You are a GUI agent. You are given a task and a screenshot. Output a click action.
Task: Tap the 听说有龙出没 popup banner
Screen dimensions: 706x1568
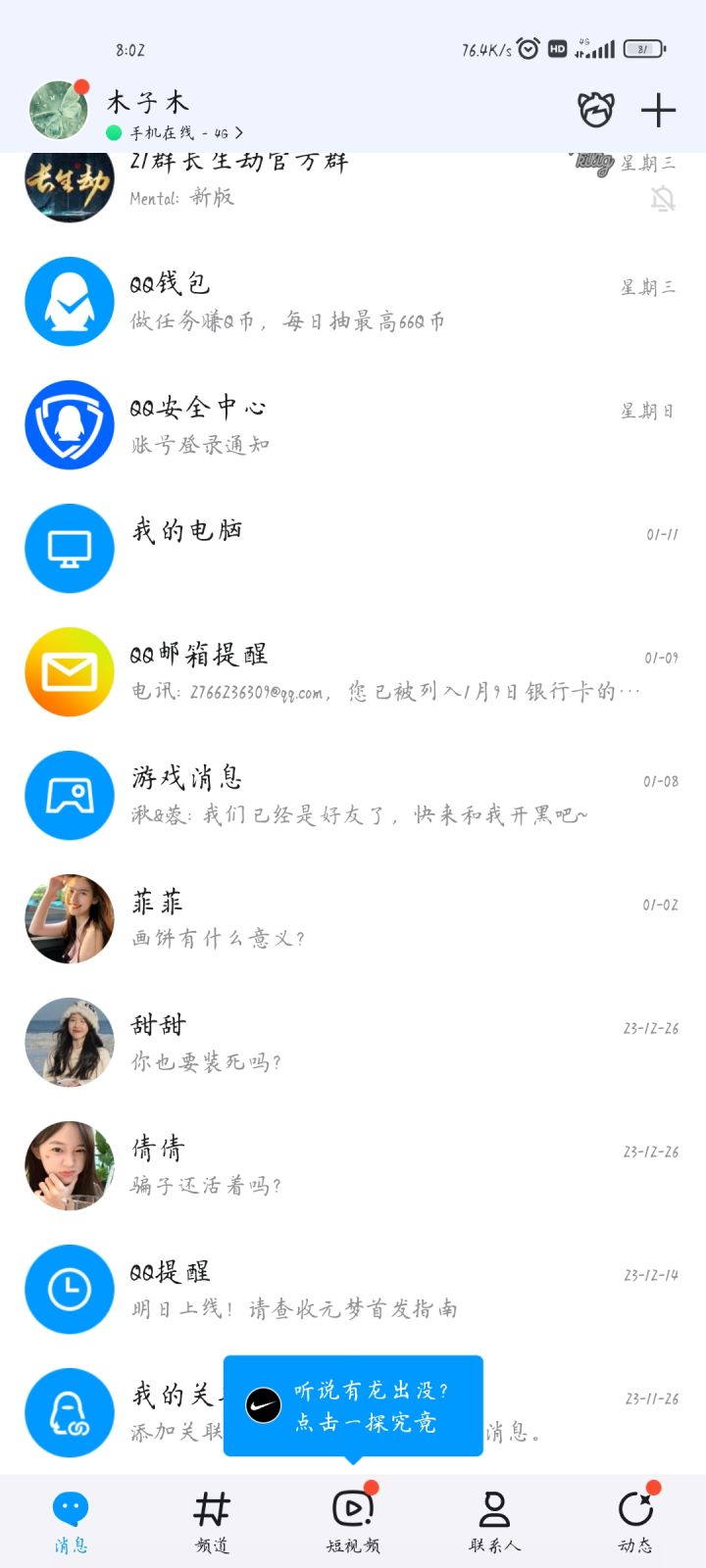[353, 1405]
